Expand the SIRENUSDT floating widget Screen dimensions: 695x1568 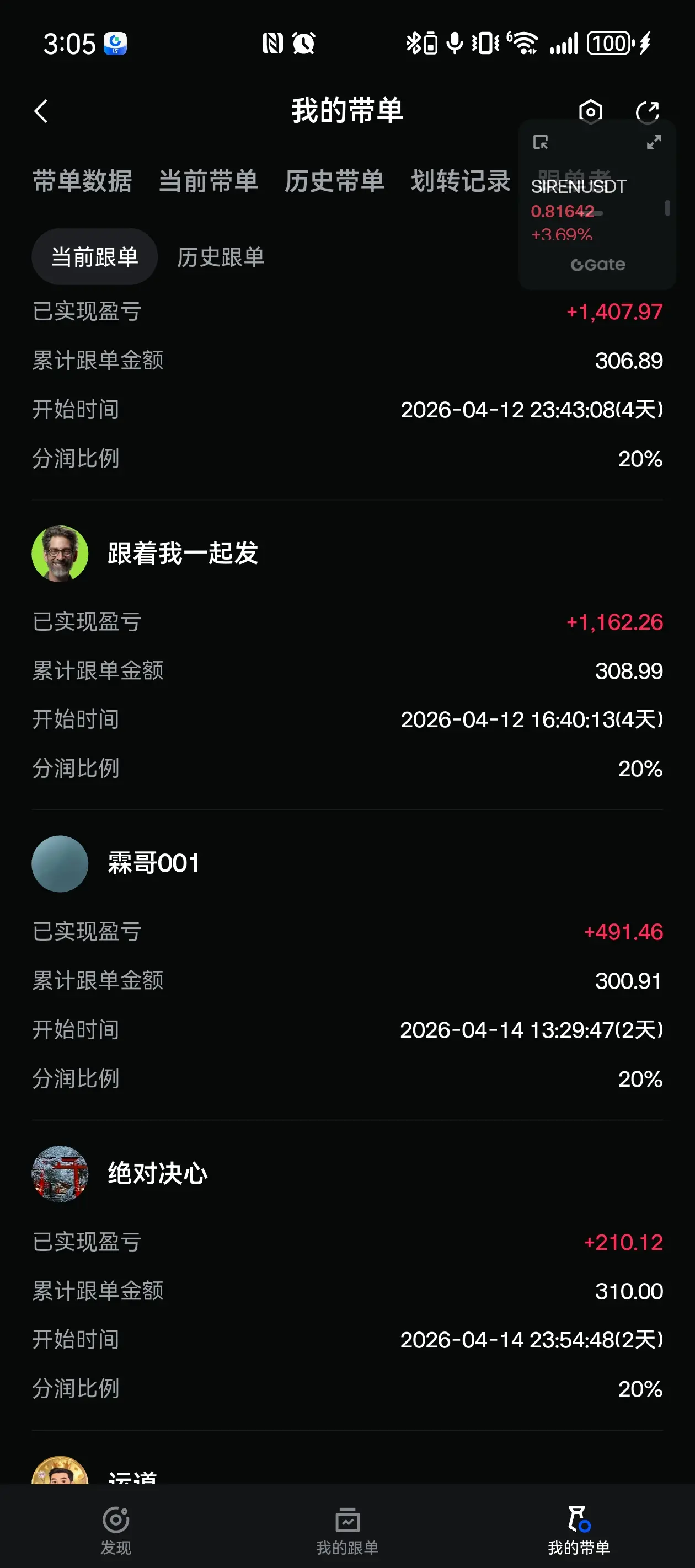click(654, 142)
